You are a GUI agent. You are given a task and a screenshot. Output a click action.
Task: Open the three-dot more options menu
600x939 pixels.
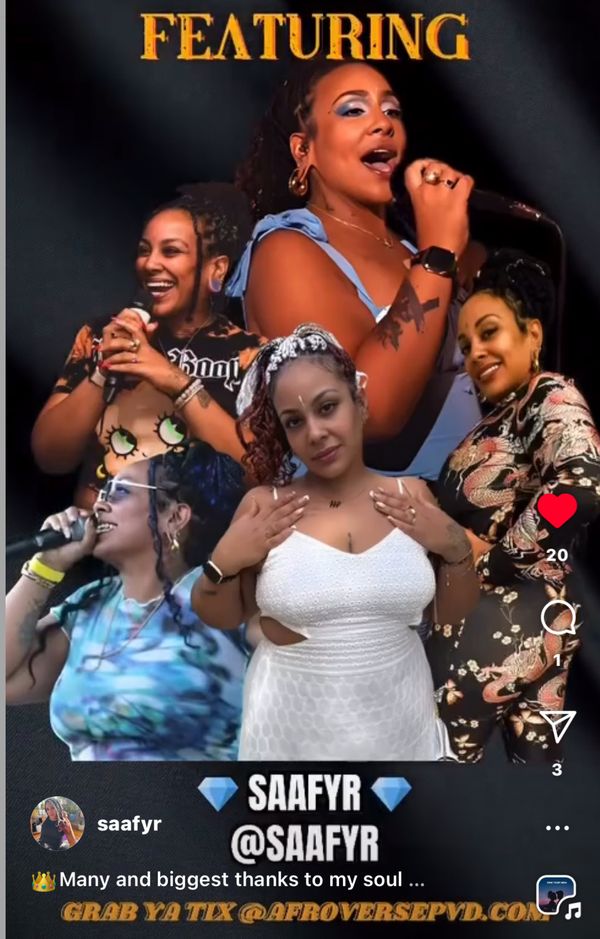557,828
